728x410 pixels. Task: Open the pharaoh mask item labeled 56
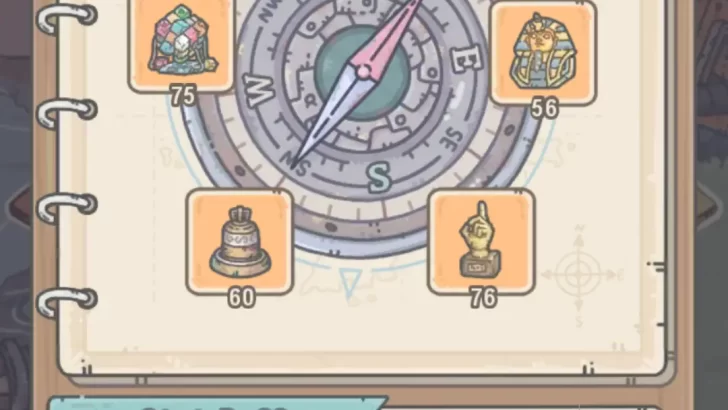543,48
